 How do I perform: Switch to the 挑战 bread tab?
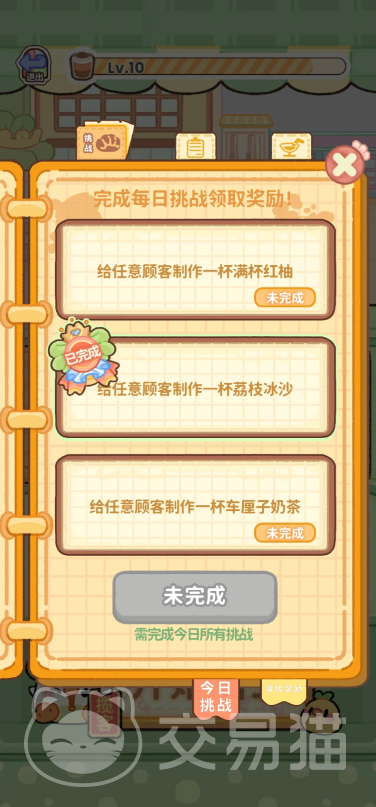pyautogui.click(x=104, y=141)
